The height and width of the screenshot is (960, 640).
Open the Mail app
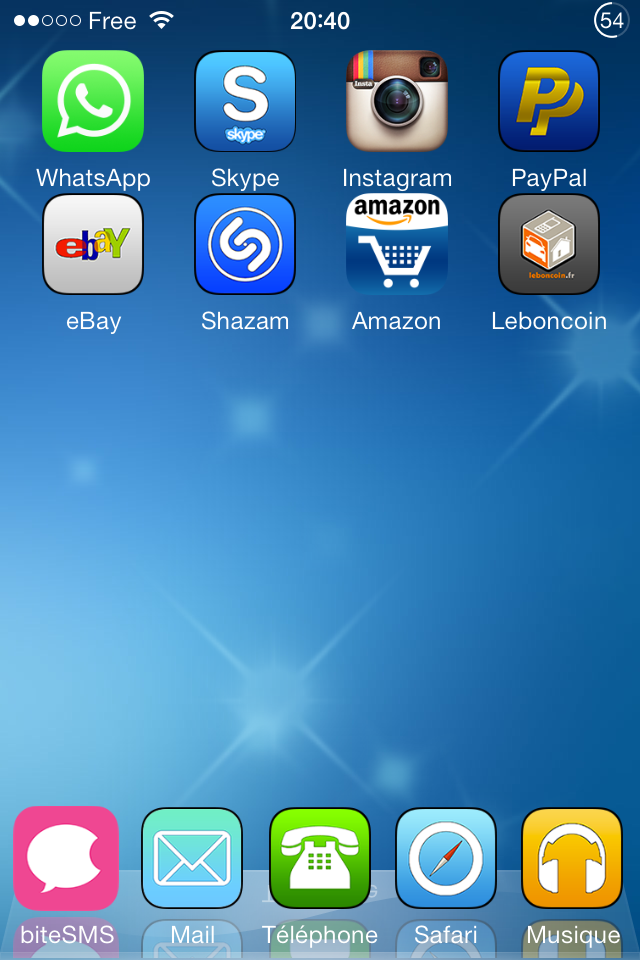pos(192,857)
